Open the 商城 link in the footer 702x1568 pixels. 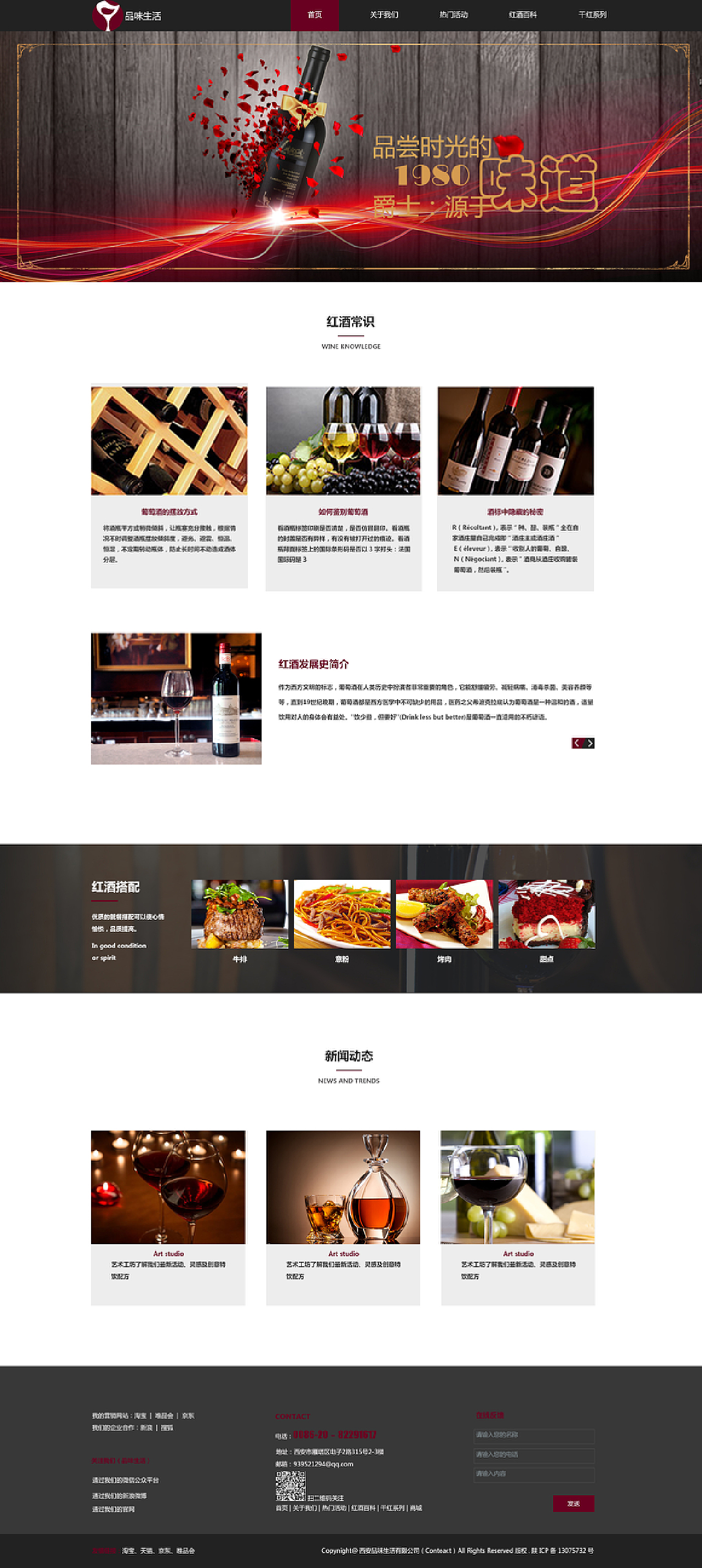(x=416, y=1508)
